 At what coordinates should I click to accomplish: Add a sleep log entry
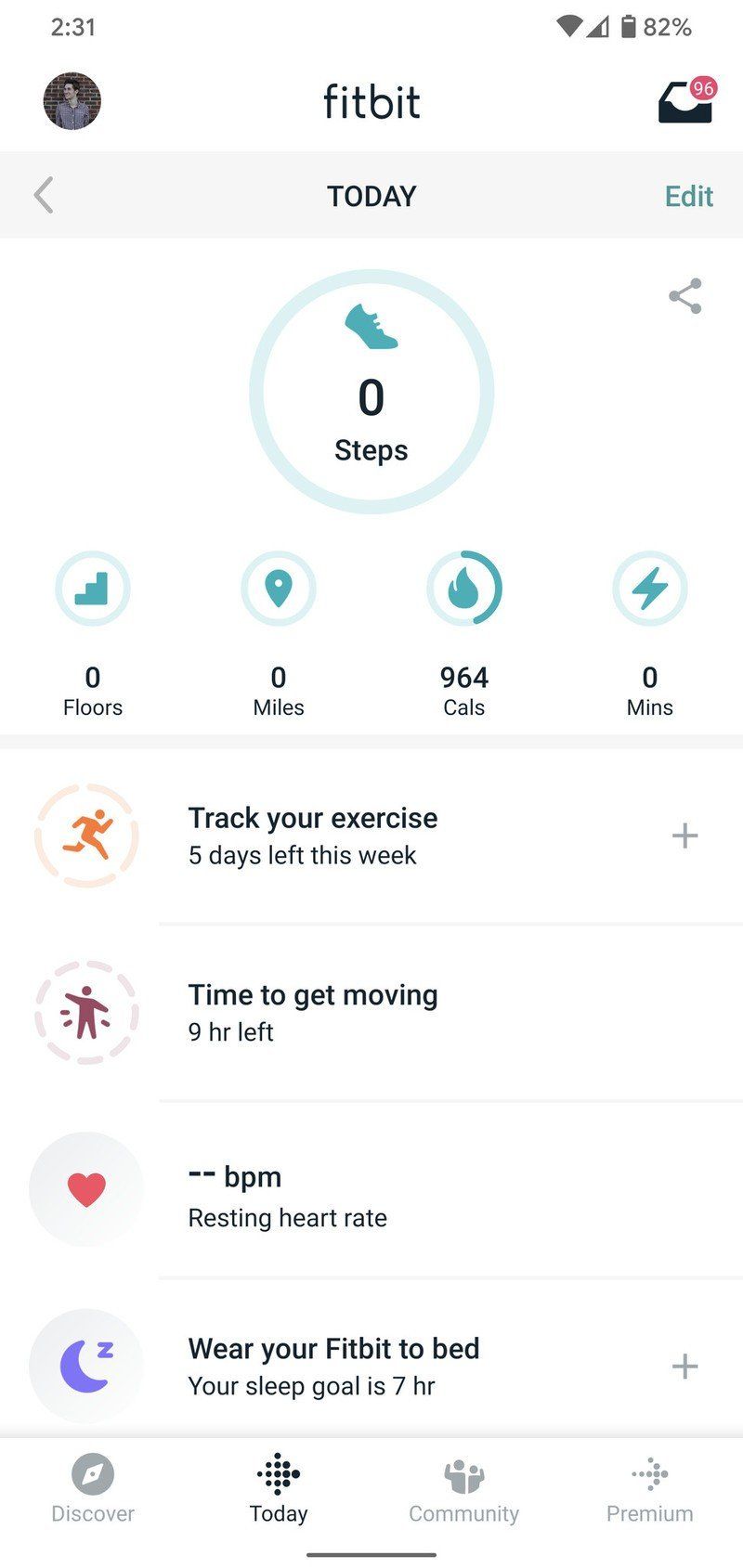coord(684,1365)
